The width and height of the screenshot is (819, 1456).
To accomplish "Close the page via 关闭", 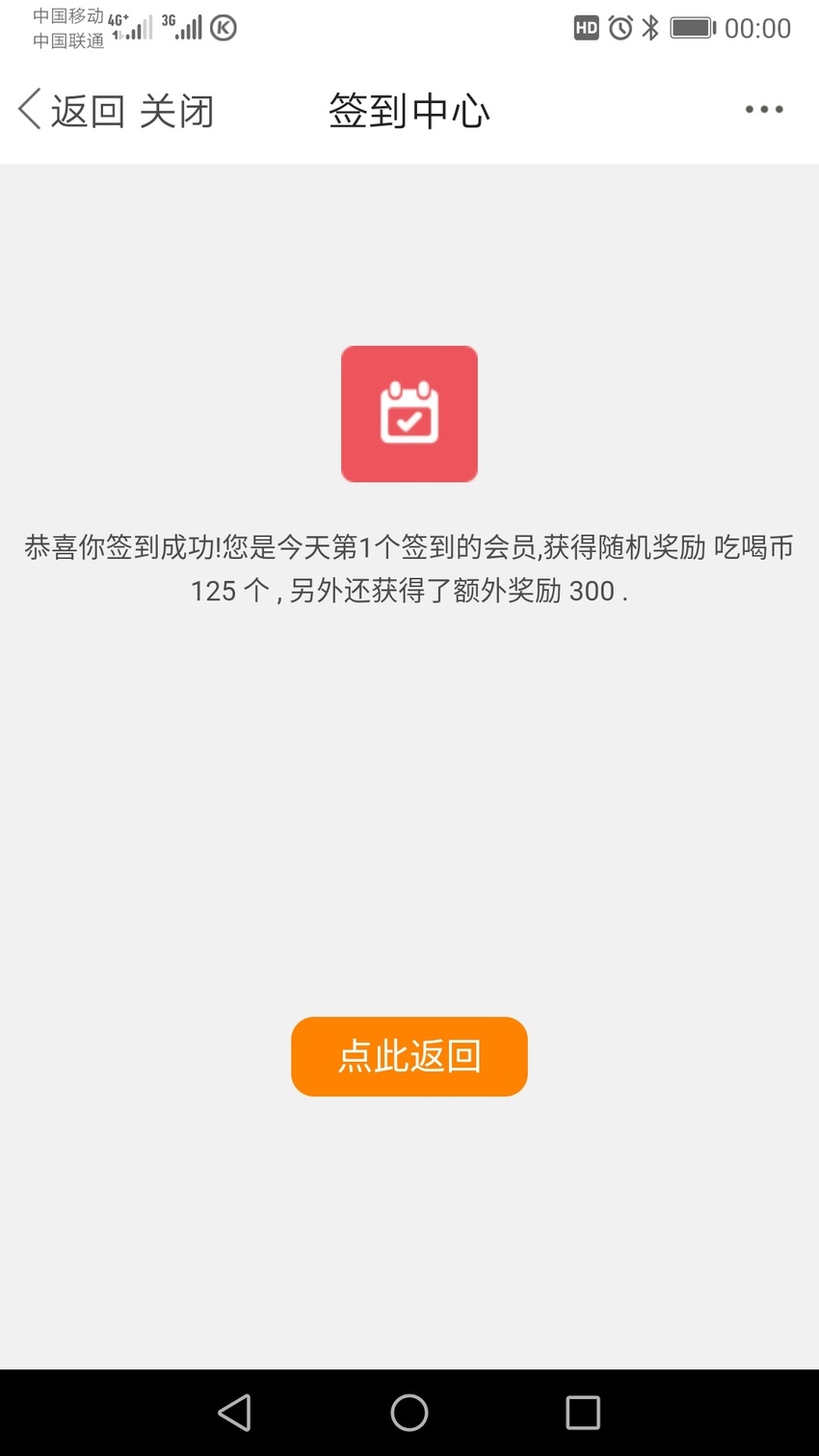I will tap(176, 111).
